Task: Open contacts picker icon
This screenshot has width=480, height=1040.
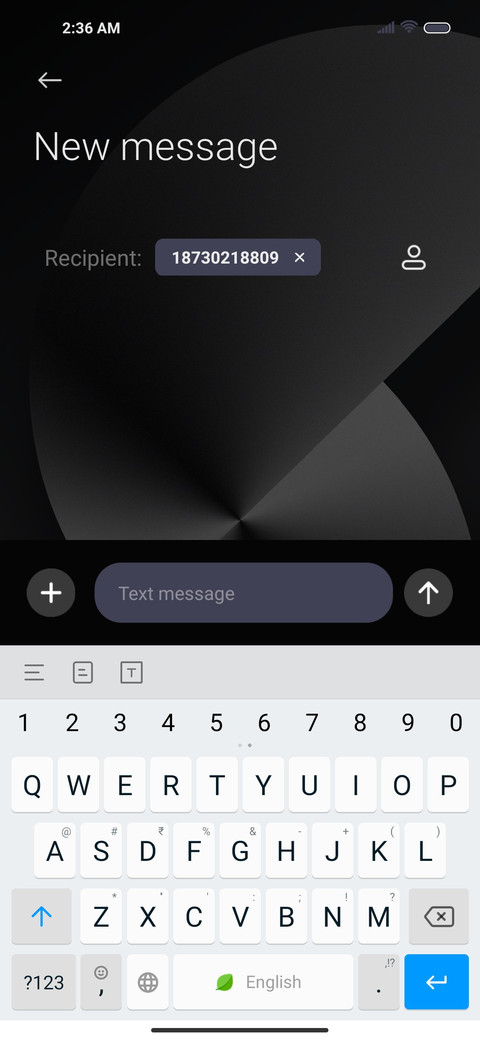Action: 414,257
